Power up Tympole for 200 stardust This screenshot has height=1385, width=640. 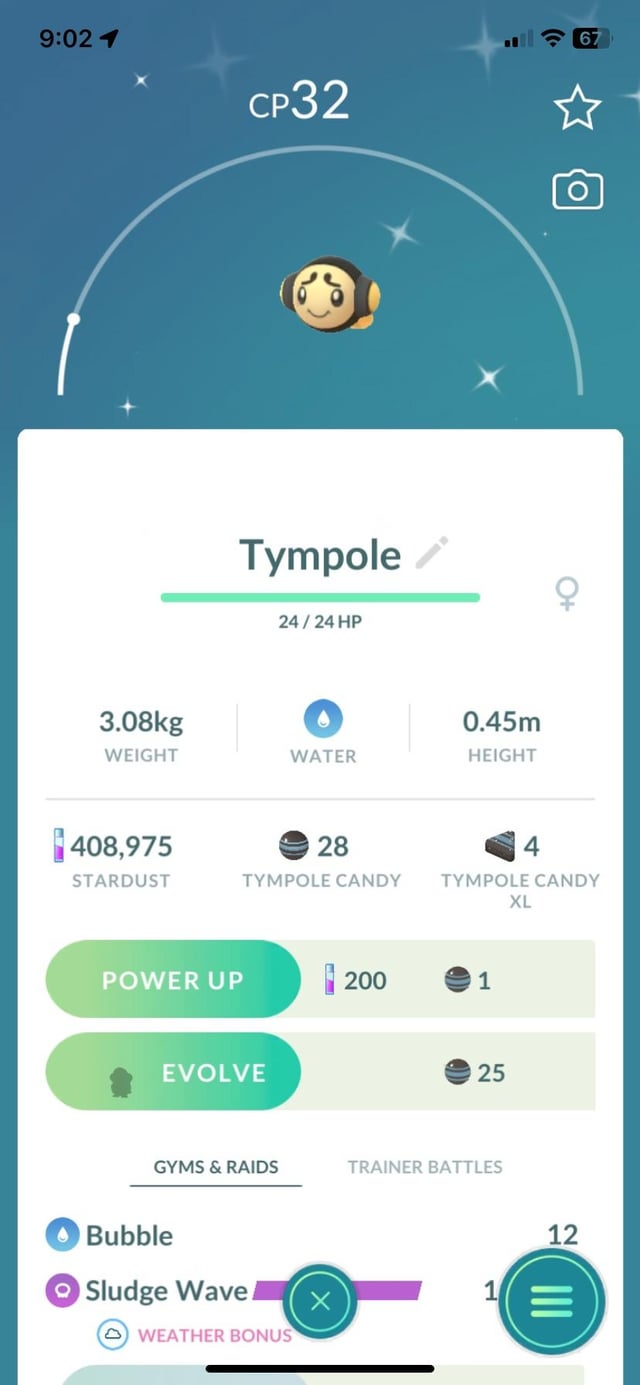click(x=173, y=980)
